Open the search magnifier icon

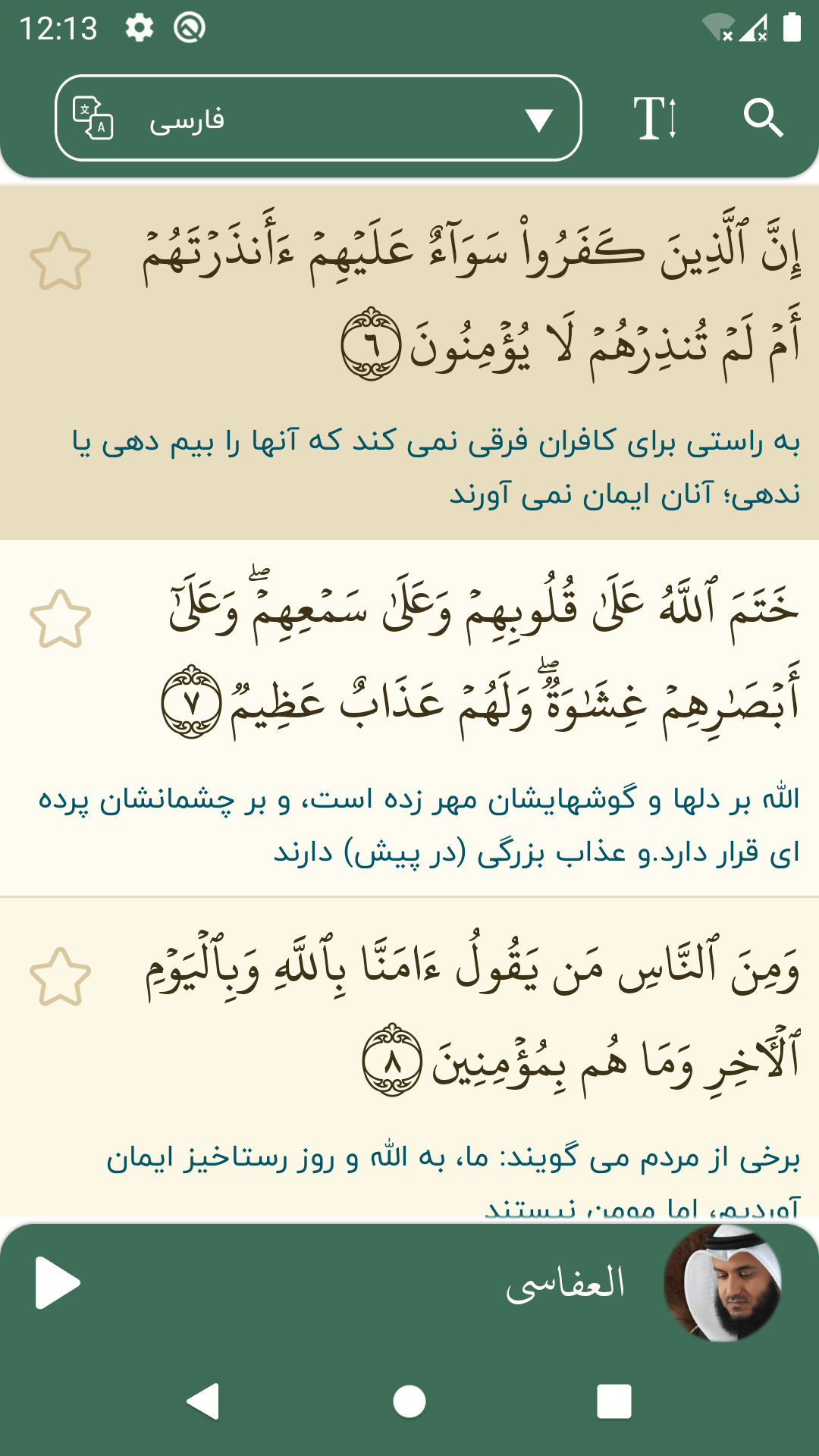(x=762, y=118)
